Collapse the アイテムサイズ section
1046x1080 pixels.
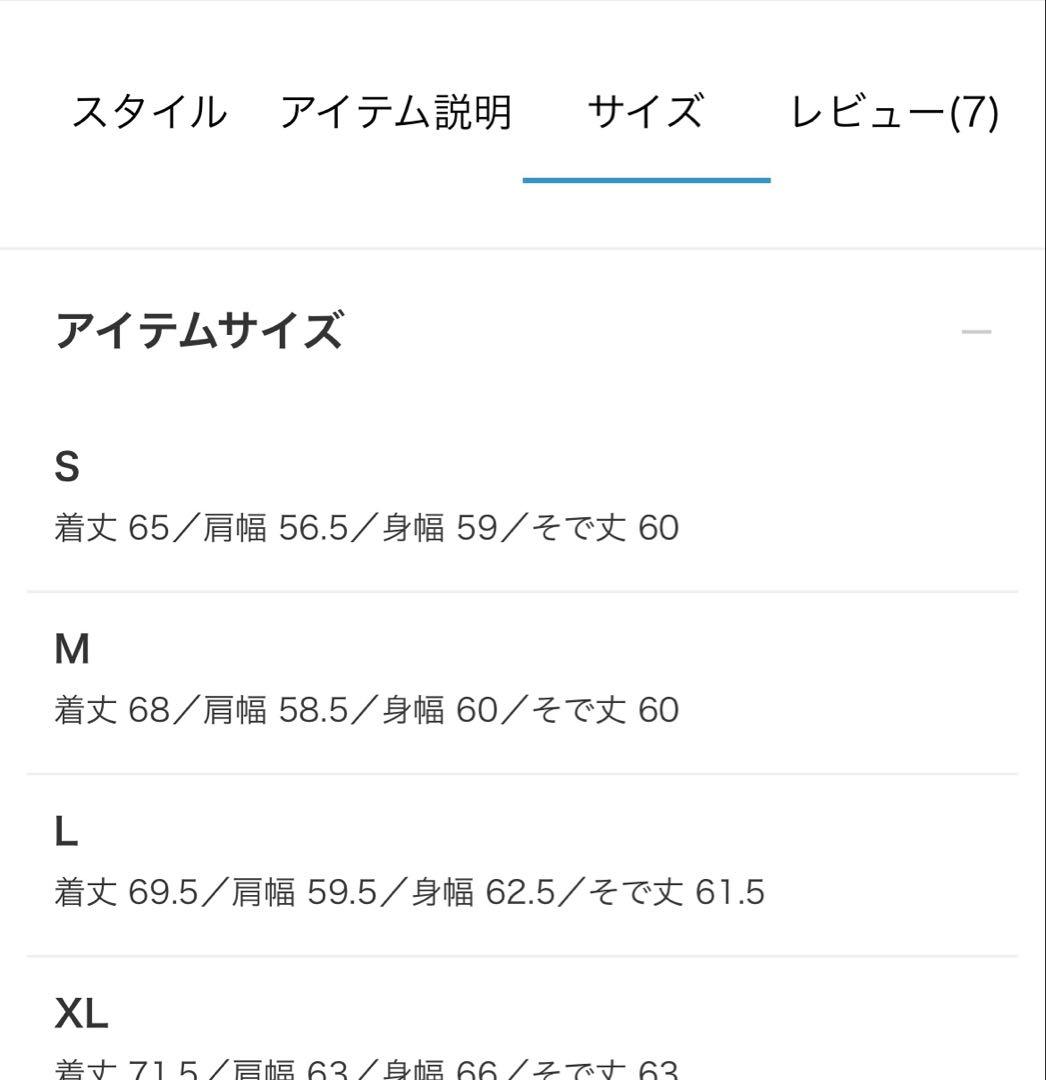(976, 331)
